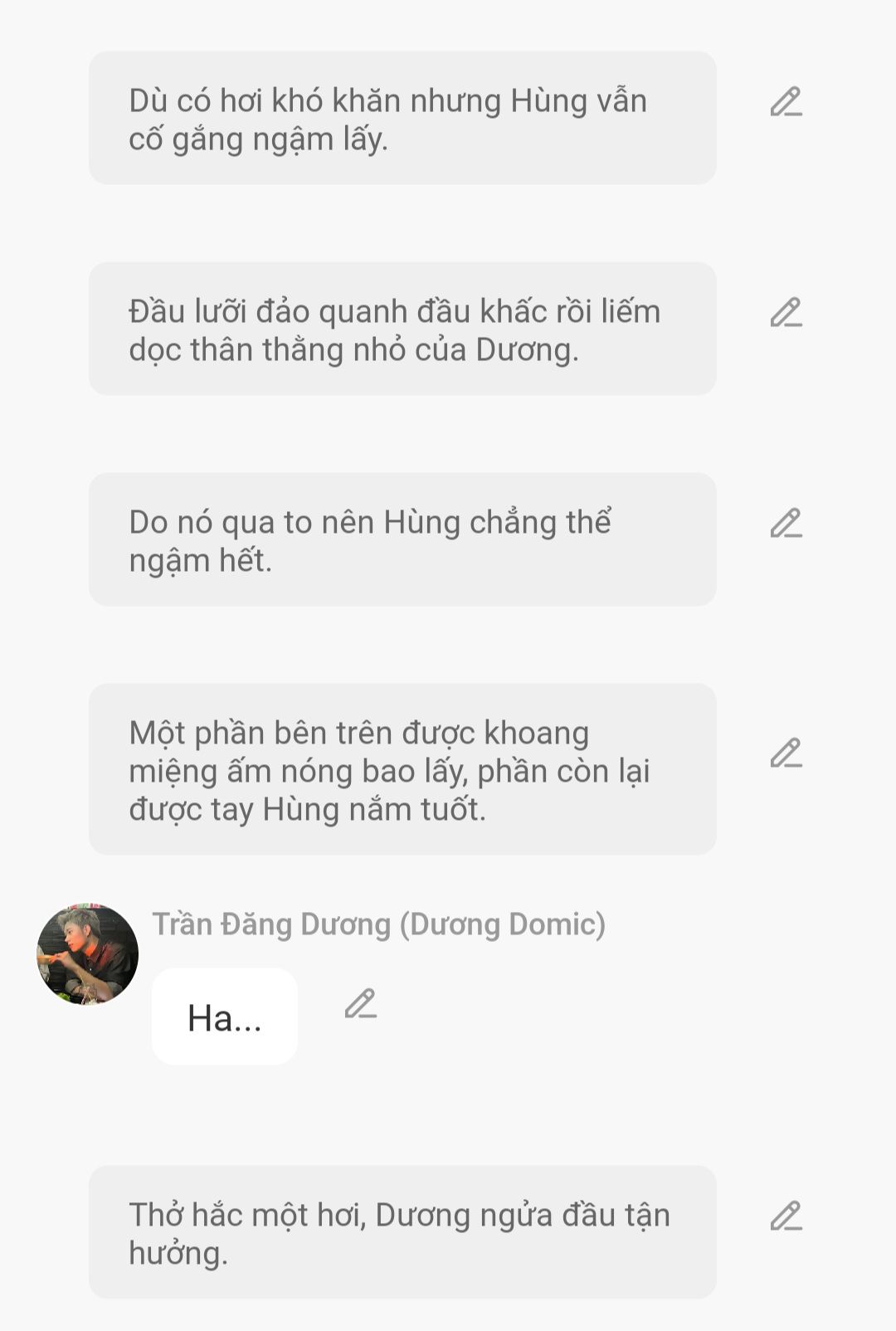
Task: Open Trần Đăng Dương's profile avatar
Action: click(87, 954)
